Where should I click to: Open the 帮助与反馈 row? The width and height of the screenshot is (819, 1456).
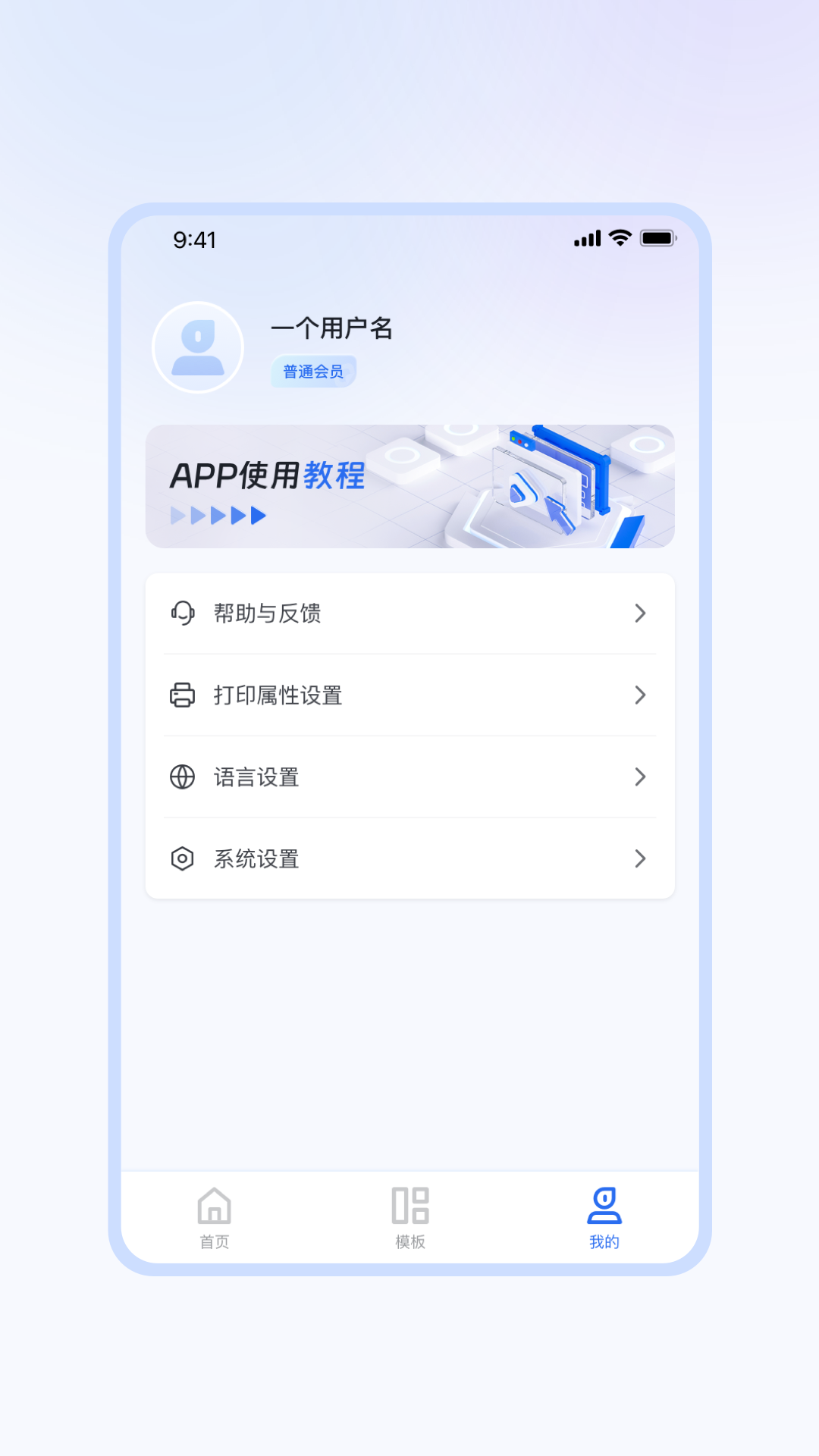pos(409,613)
